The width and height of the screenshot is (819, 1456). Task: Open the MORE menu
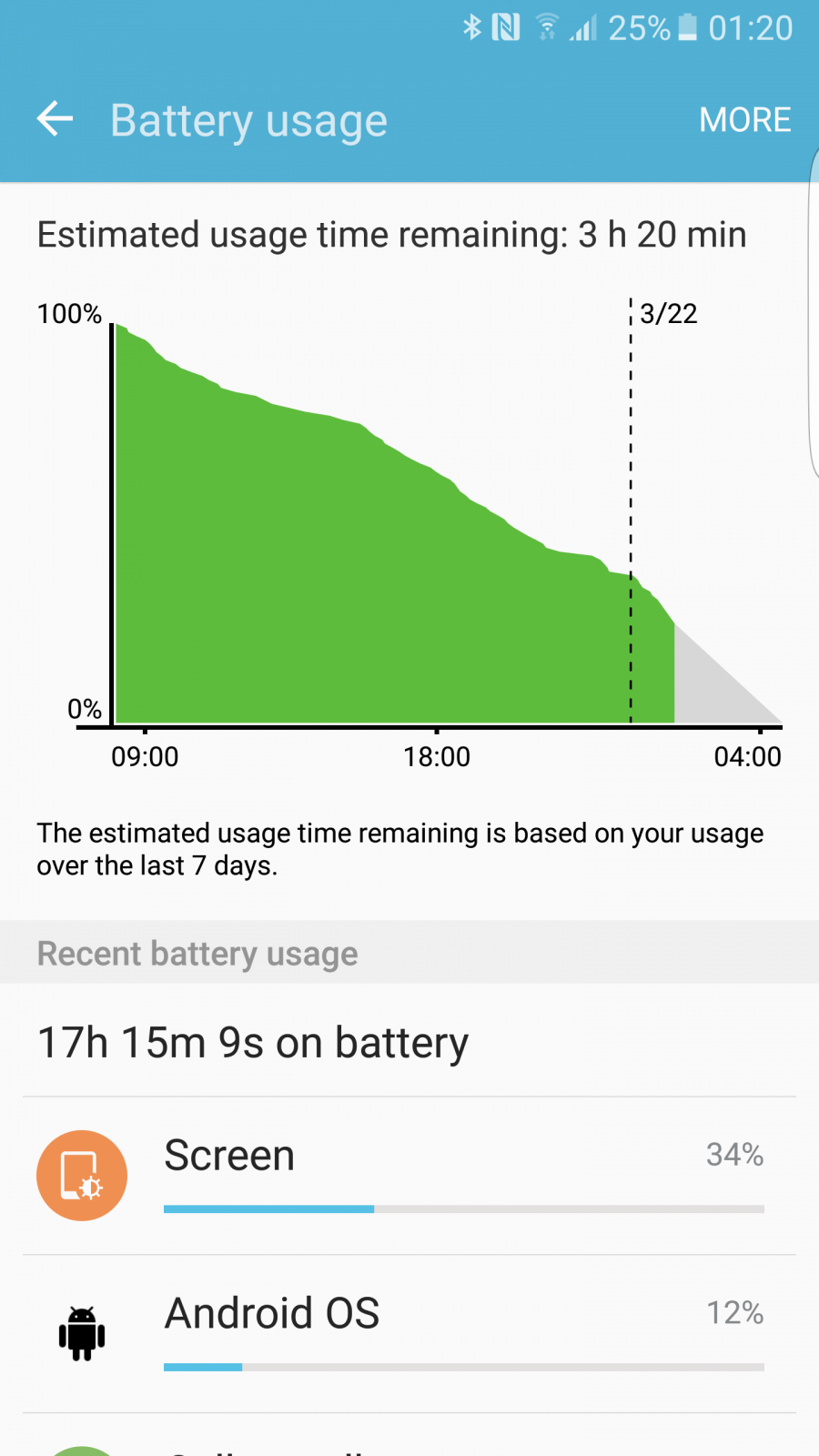744,119
